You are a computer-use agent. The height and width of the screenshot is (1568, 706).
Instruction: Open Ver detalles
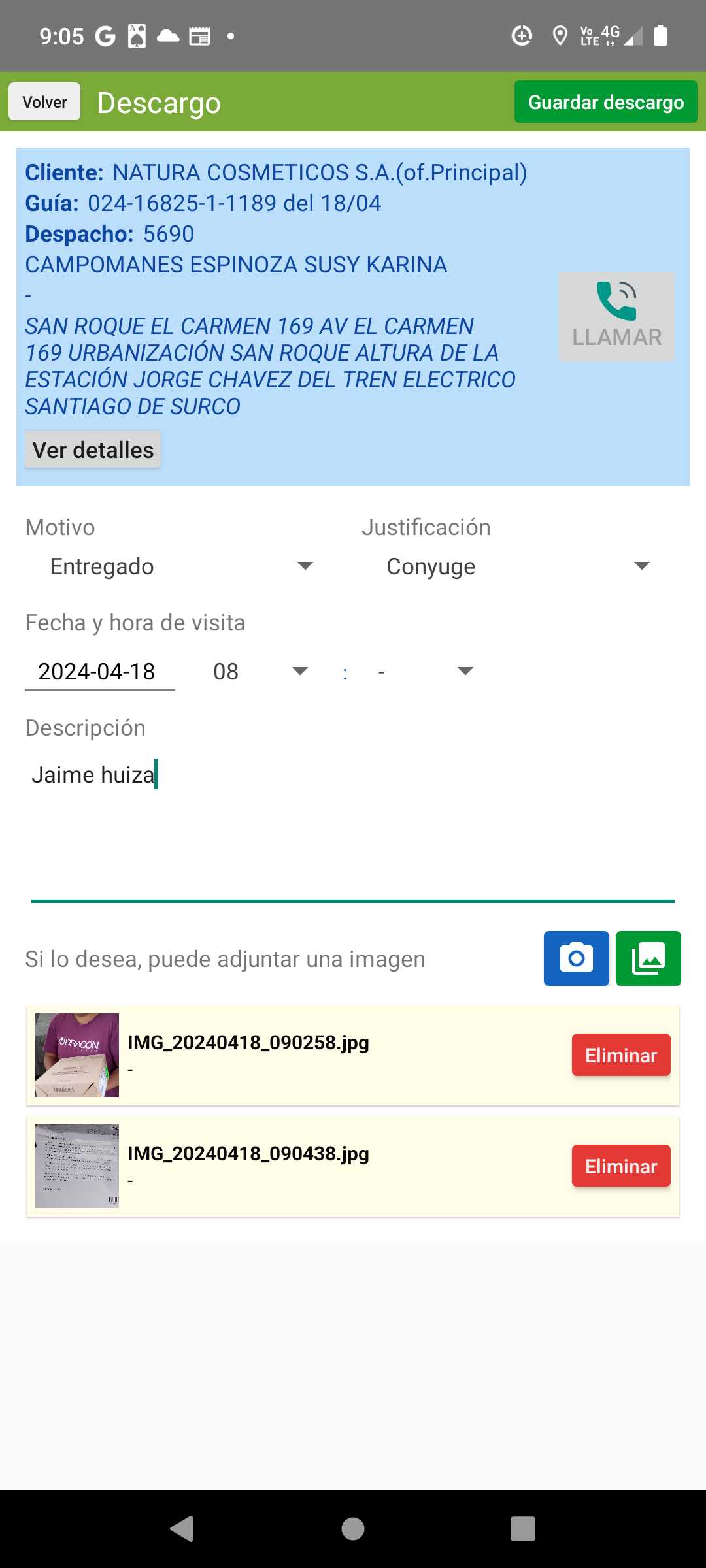[x=93, y=449]
